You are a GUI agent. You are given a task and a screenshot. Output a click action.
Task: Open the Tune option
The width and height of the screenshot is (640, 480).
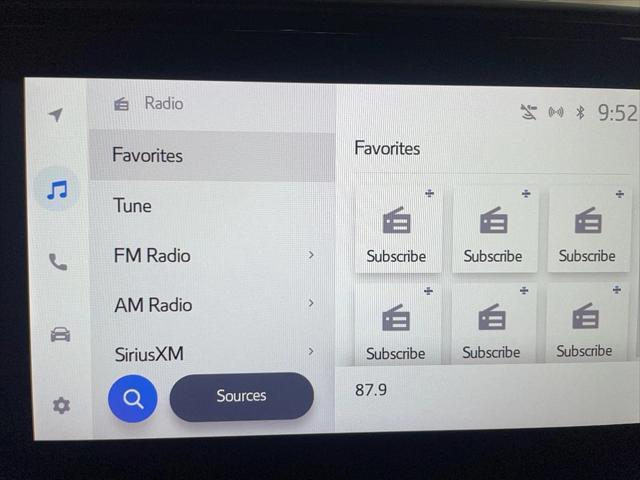[x=211, y=205]
